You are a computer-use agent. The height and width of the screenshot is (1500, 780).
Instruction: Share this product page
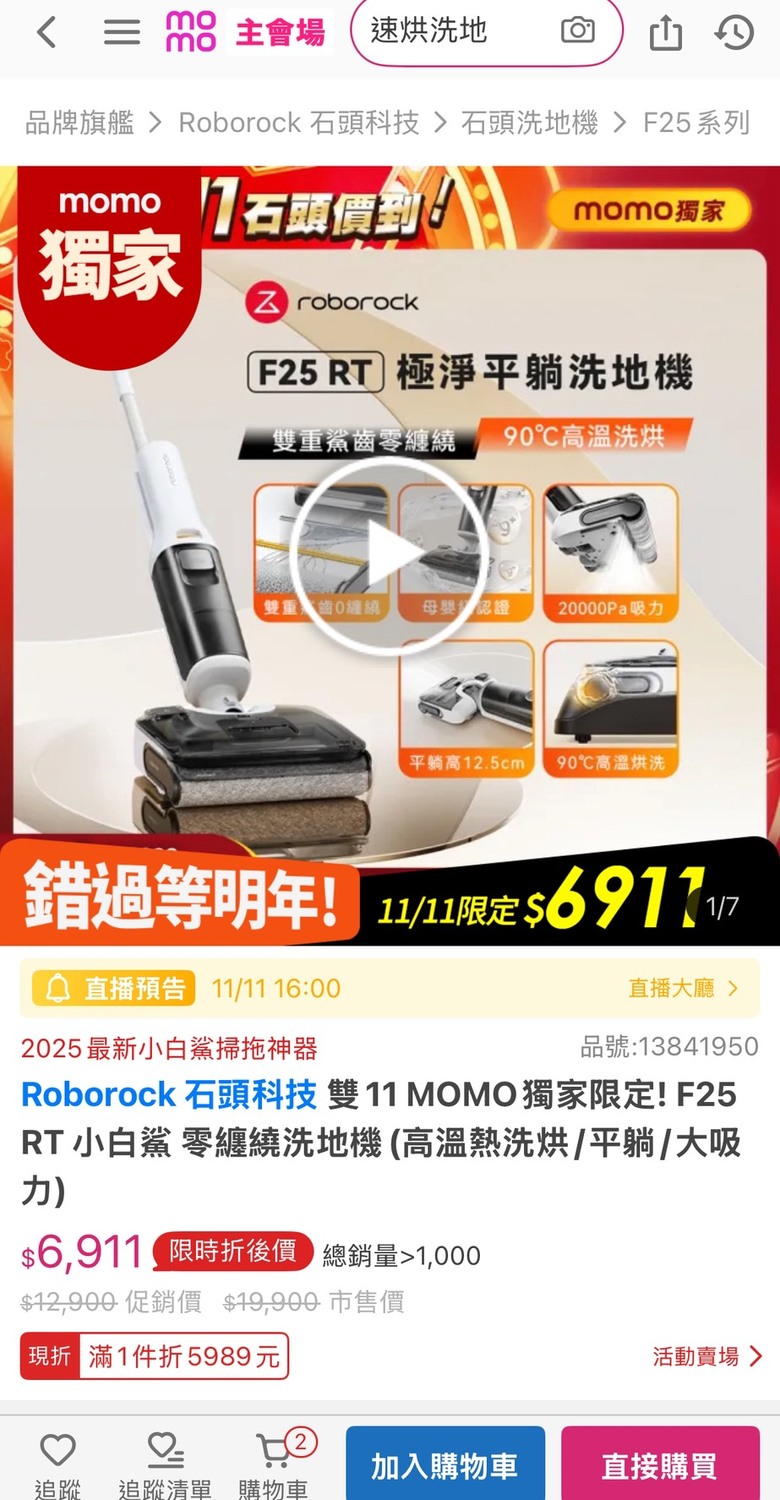pos(665,33)
